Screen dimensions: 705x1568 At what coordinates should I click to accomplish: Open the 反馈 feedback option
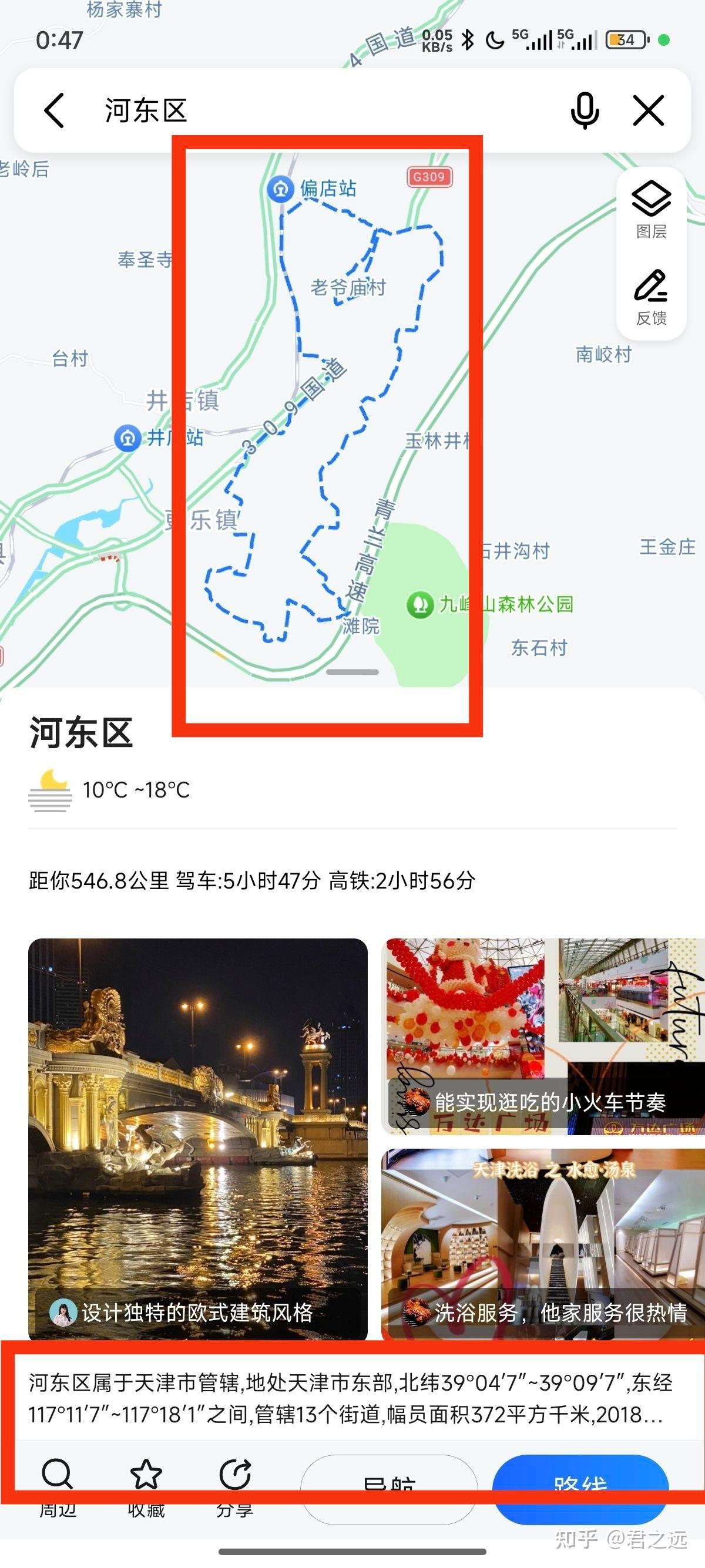click(x=652, y=297)
